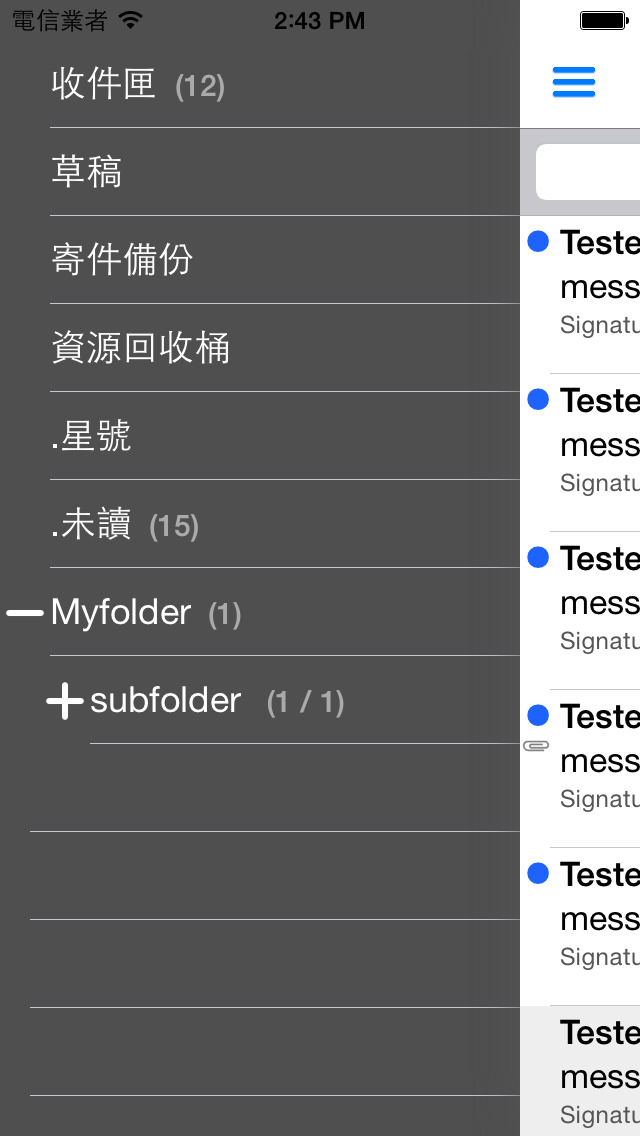640x1136 pixels.
Task: Expand subfolder with the plus icon
Action: tap(65, 701)
